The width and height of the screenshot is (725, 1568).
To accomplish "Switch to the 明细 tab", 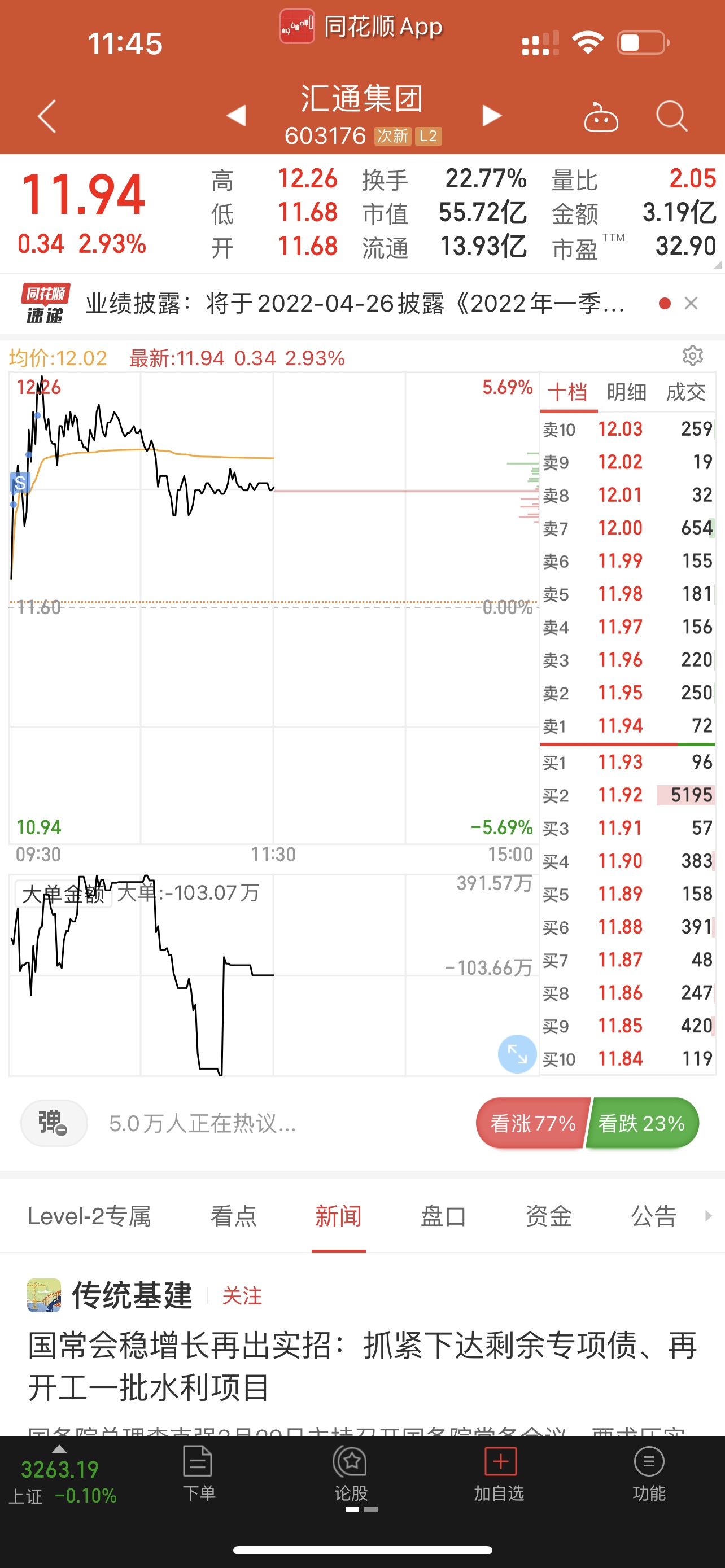I will [626, 392].
